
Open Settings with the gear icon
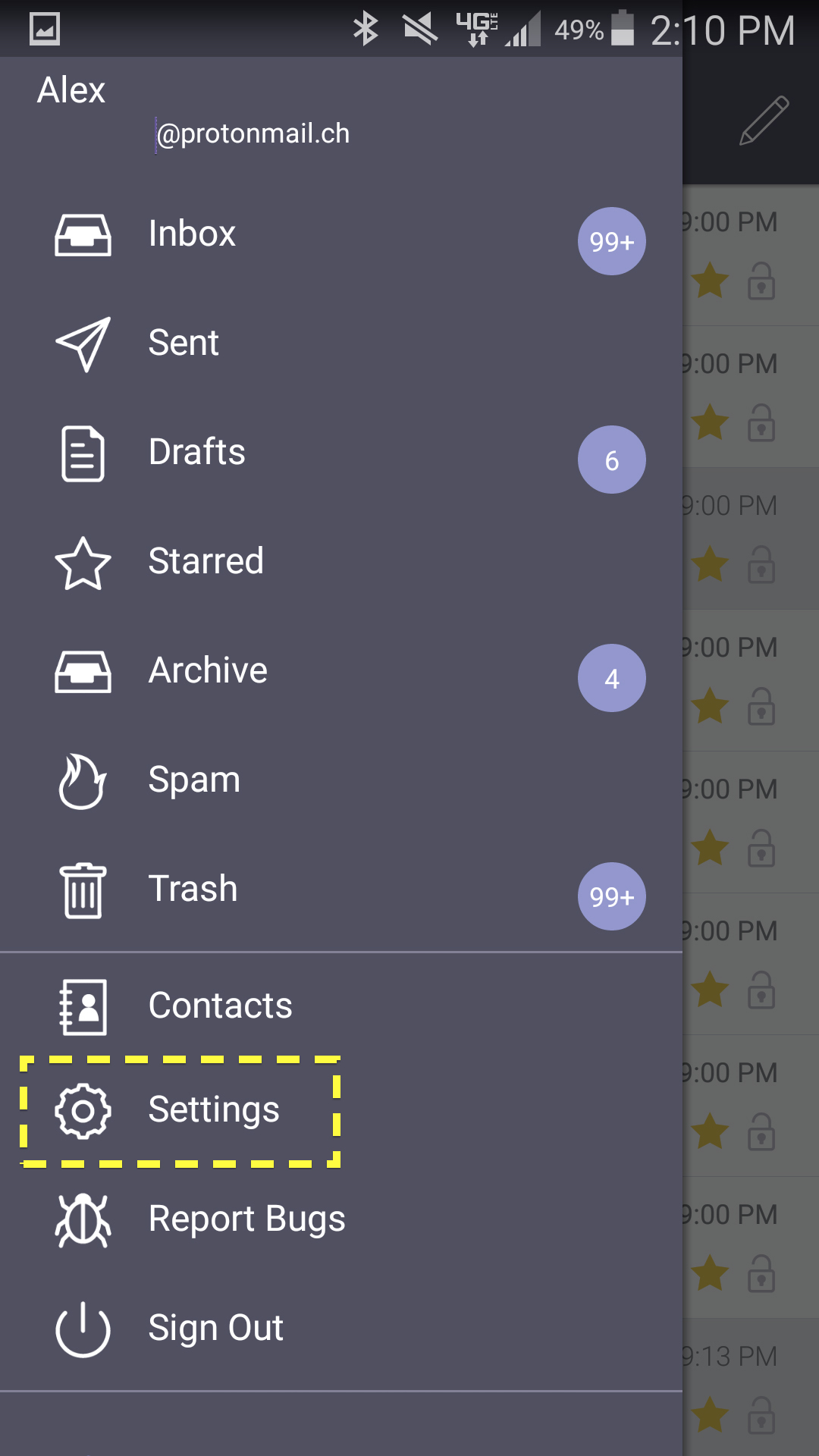[x=82, y=1110]
